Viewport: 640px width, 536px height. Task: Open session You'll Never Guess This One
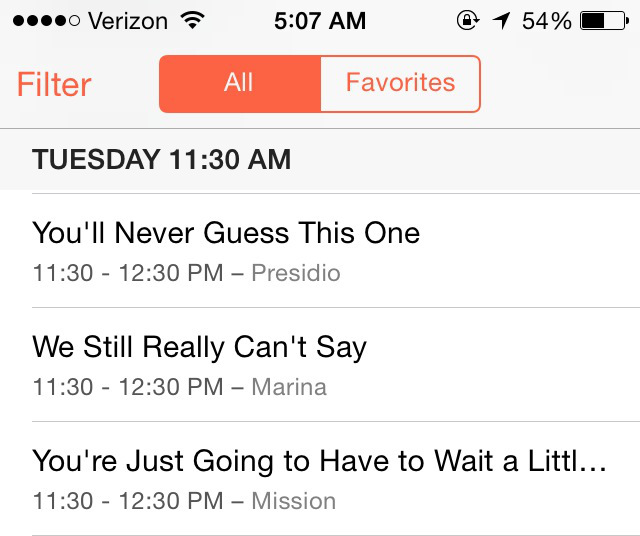[x=320, y=250]
